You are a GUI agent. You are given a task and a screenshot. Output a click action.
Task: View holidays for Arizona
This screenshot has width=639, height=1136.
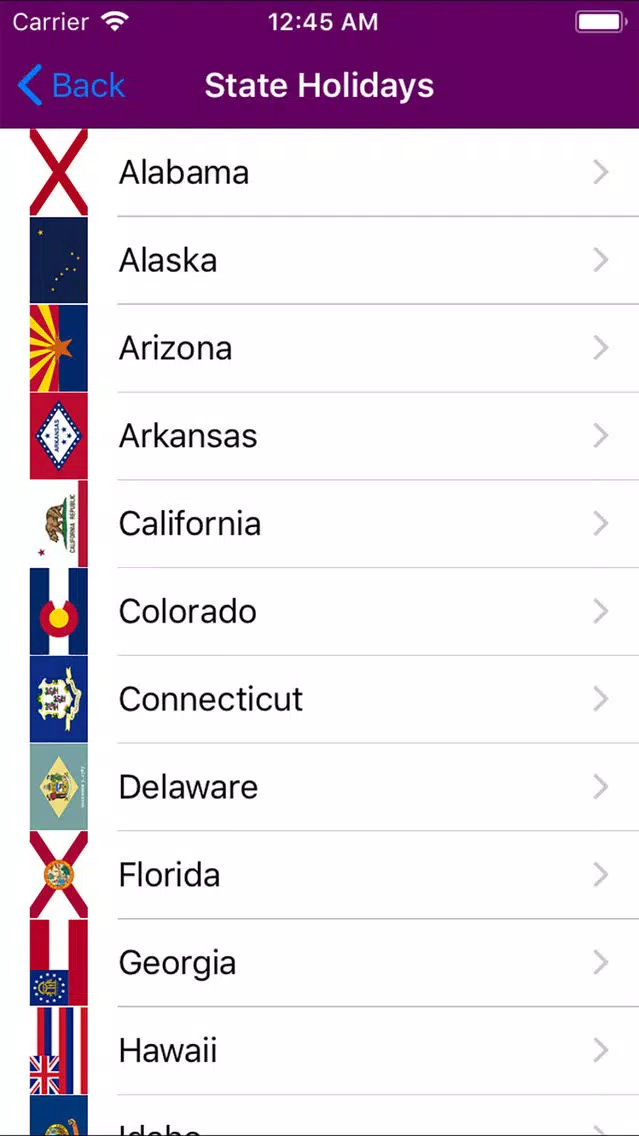[320, 348]
